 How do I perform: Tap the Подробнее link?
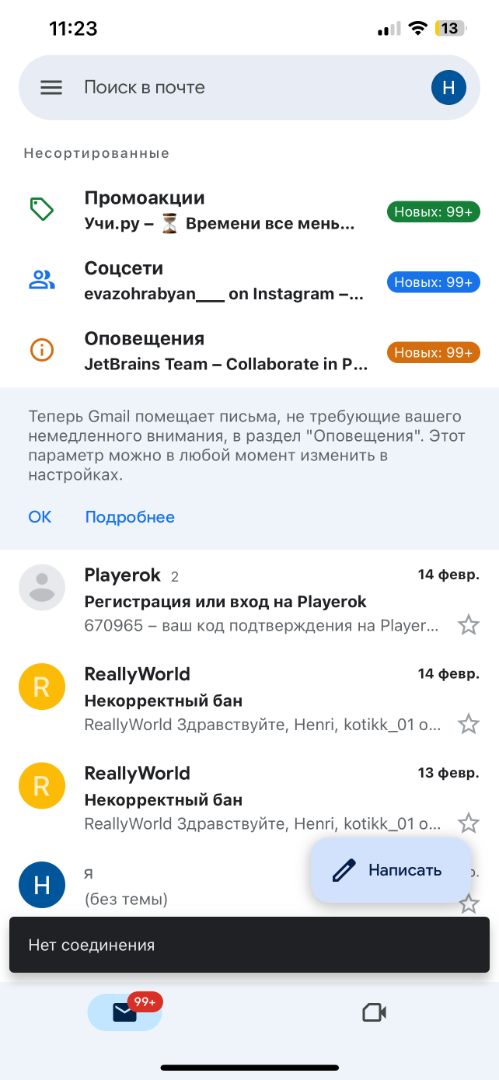(x=130, y=517)
